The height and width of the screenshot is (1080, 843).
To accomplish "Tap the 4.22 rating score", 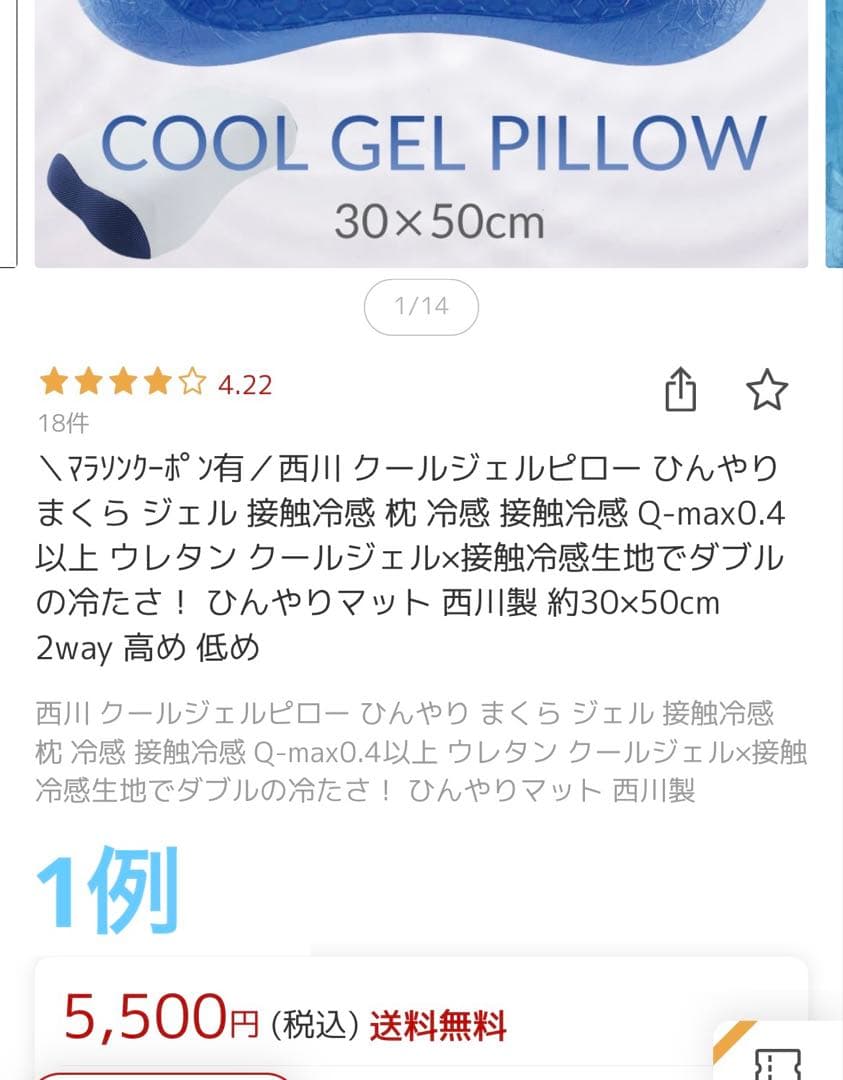I will [x=243, y=382].
